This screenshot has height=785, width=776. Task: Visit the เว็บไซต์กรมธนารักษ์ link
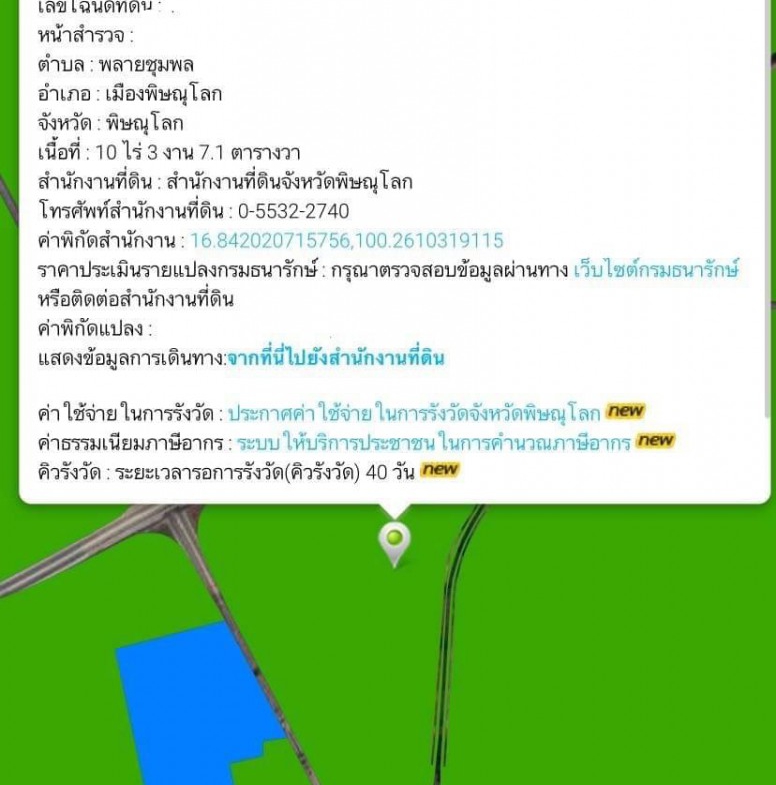pyautogui.click(x=655, y=270)
